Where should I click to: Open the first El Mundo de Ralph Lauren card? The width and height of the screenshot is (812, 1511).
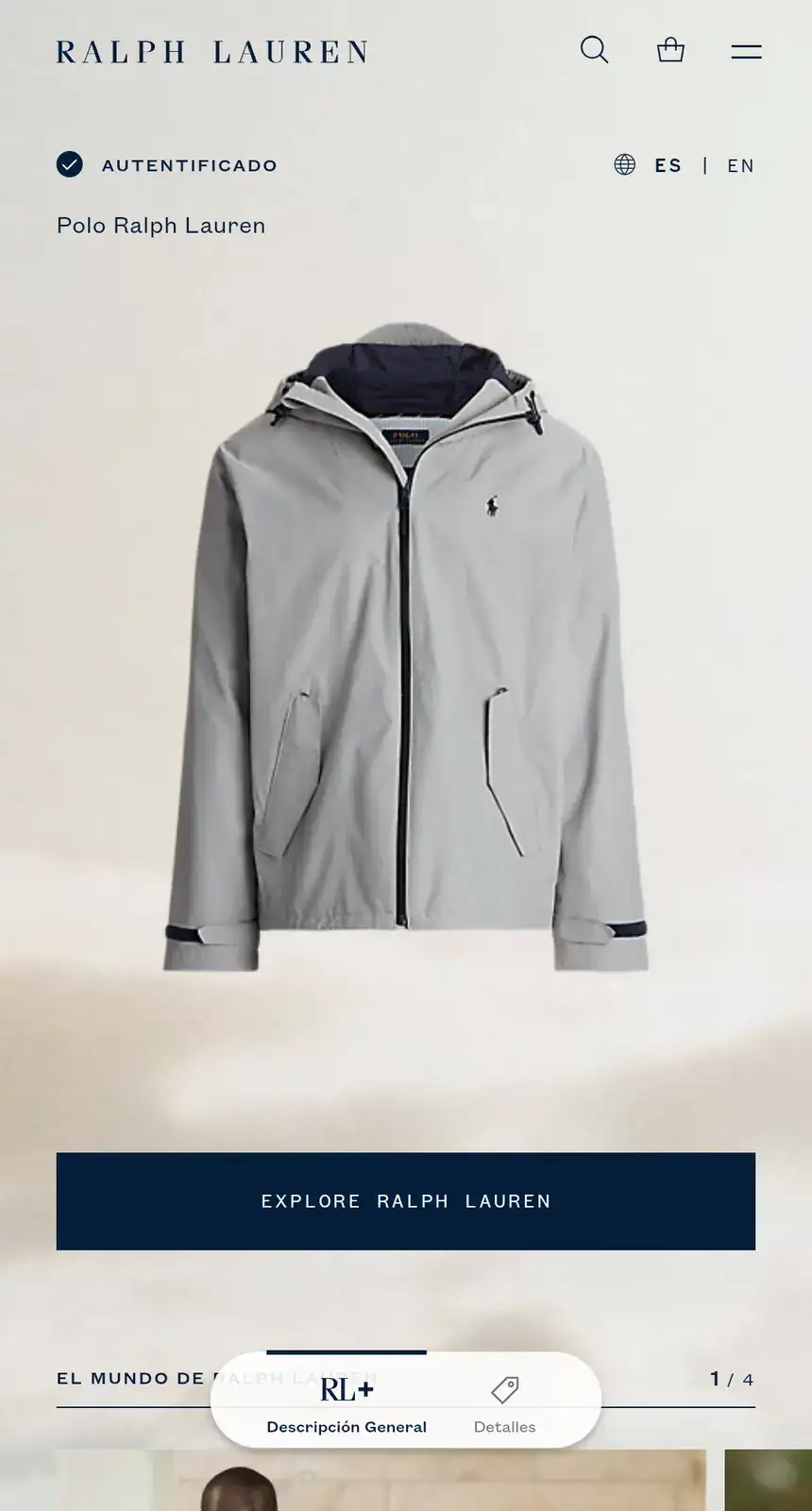tap(381, 1483)
